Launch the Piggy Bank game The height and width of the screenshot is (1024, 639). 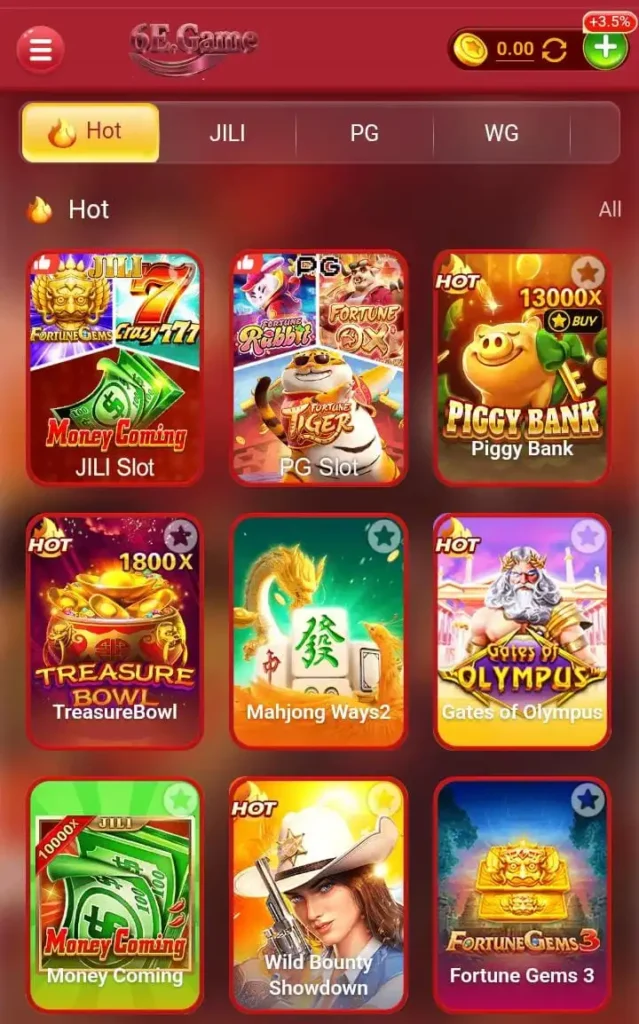(522, 380)
